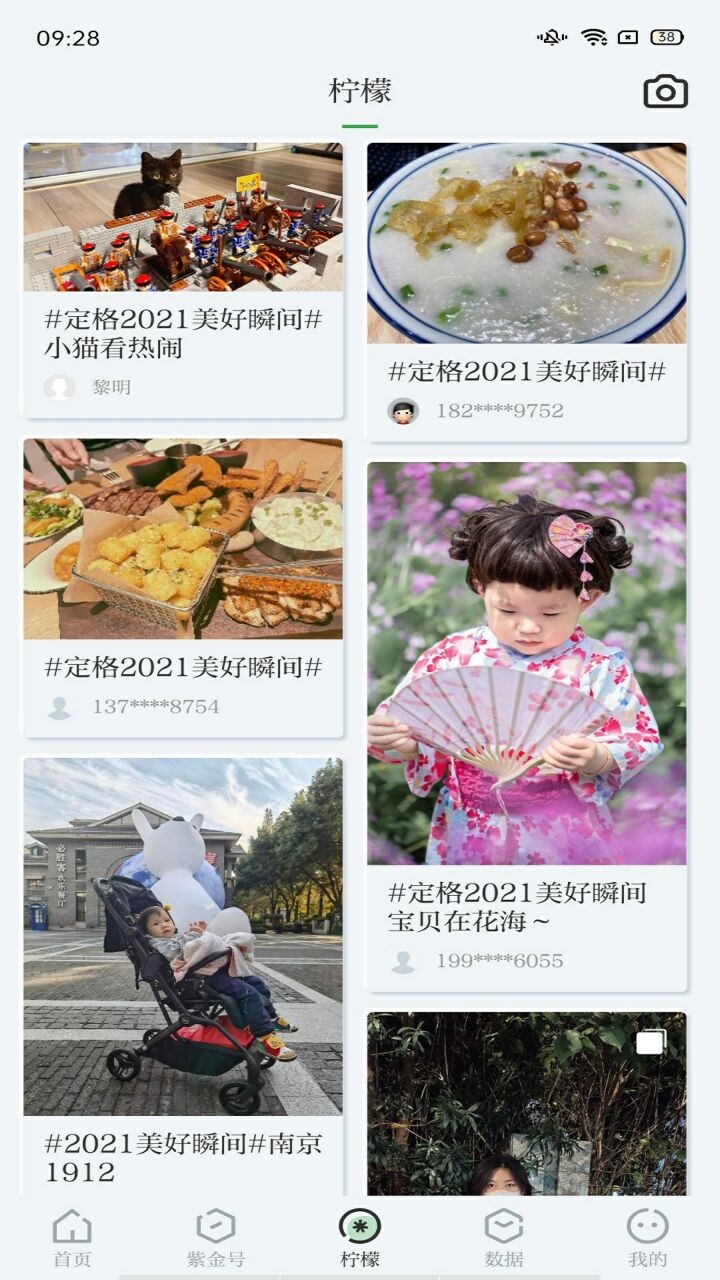Switch to the 紫金号 tab
This screenshot has width=720, height=1280.
[x=216, y=1237]
